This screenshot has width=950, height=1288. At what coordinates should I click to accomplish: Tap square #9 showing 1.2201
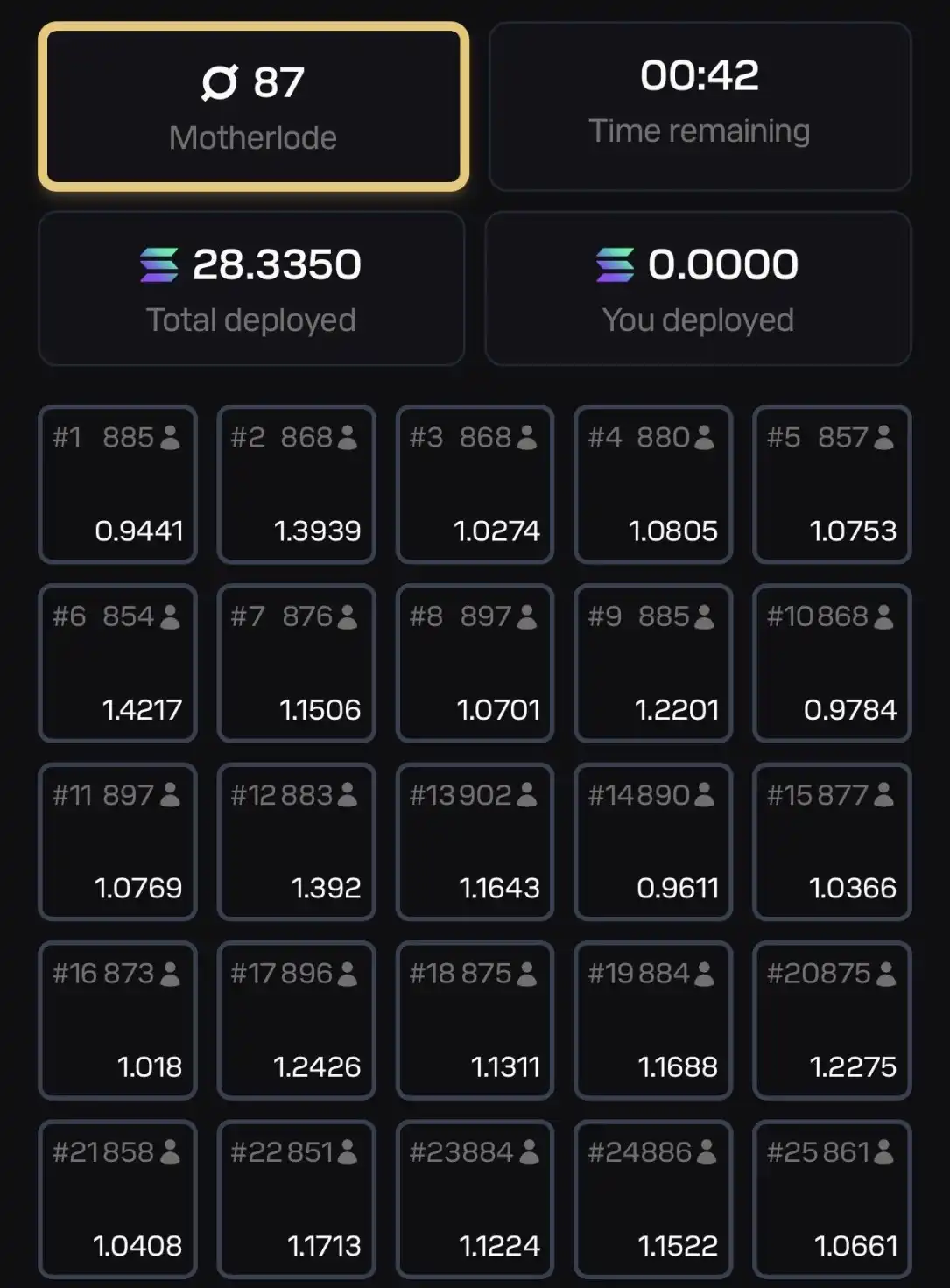pyautogui.click(x=653, y=663)
